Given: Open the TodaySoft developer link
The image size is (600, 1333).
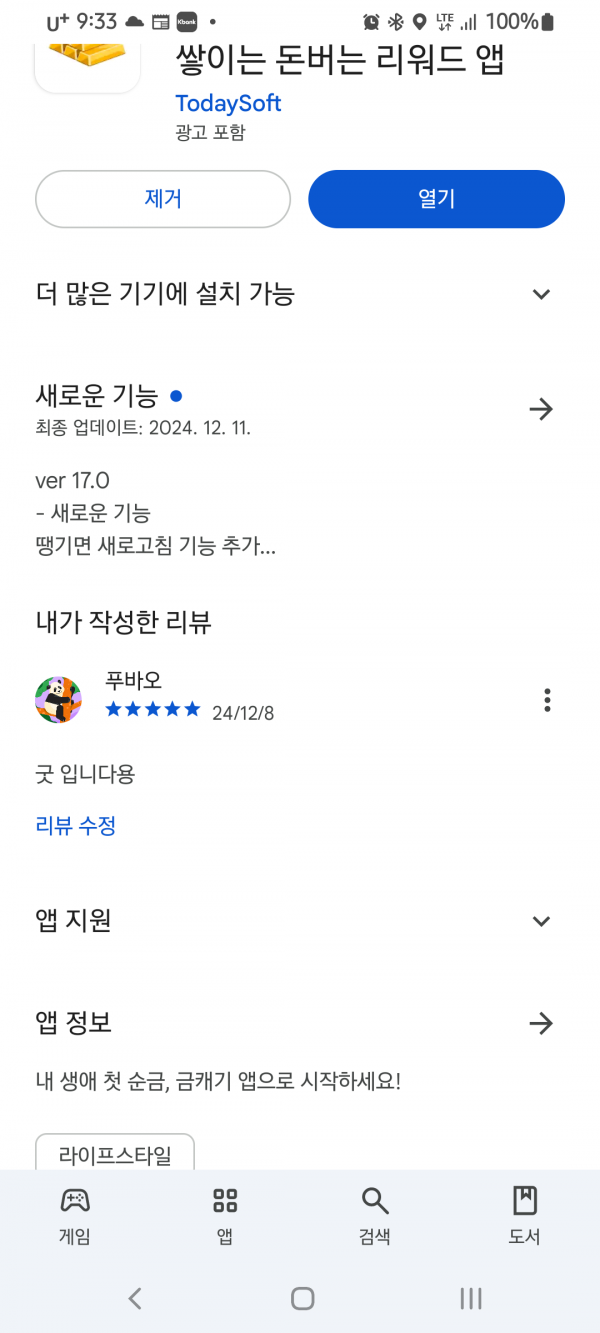Looking at the screenshot, I should point(228,103).
